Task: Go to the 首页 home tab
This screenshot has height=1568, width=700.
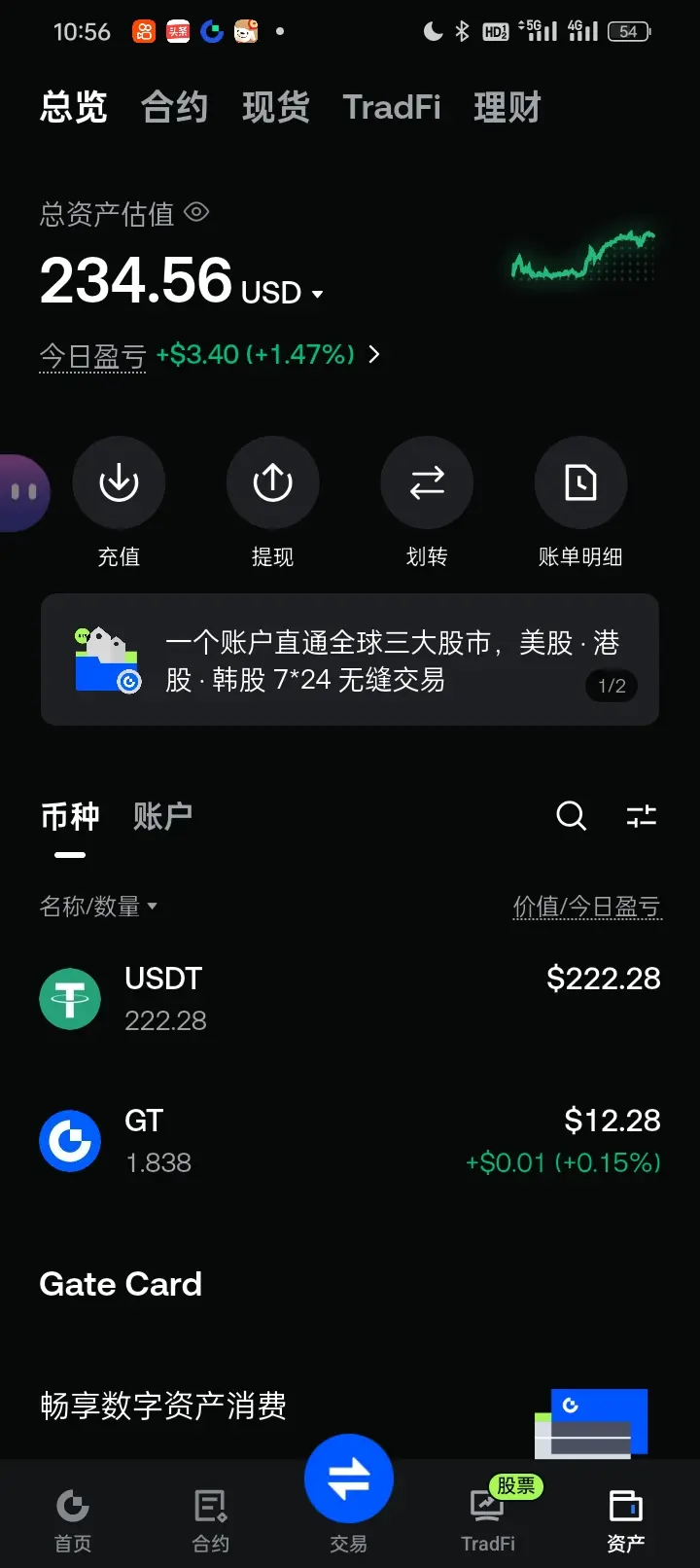Action: click(x=72, y=1519)
